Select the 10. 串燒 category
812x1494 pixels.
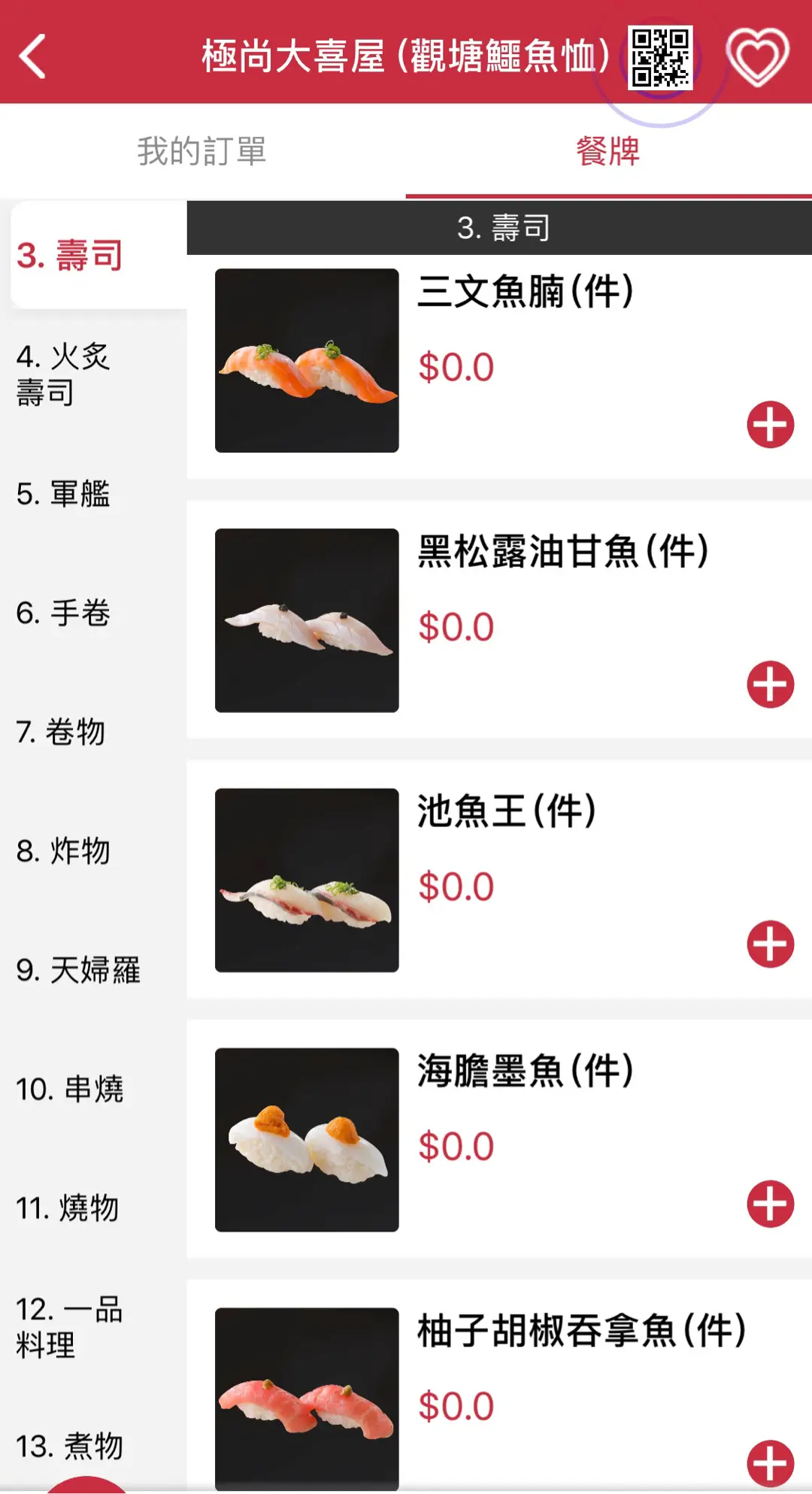coord(70,1089)
